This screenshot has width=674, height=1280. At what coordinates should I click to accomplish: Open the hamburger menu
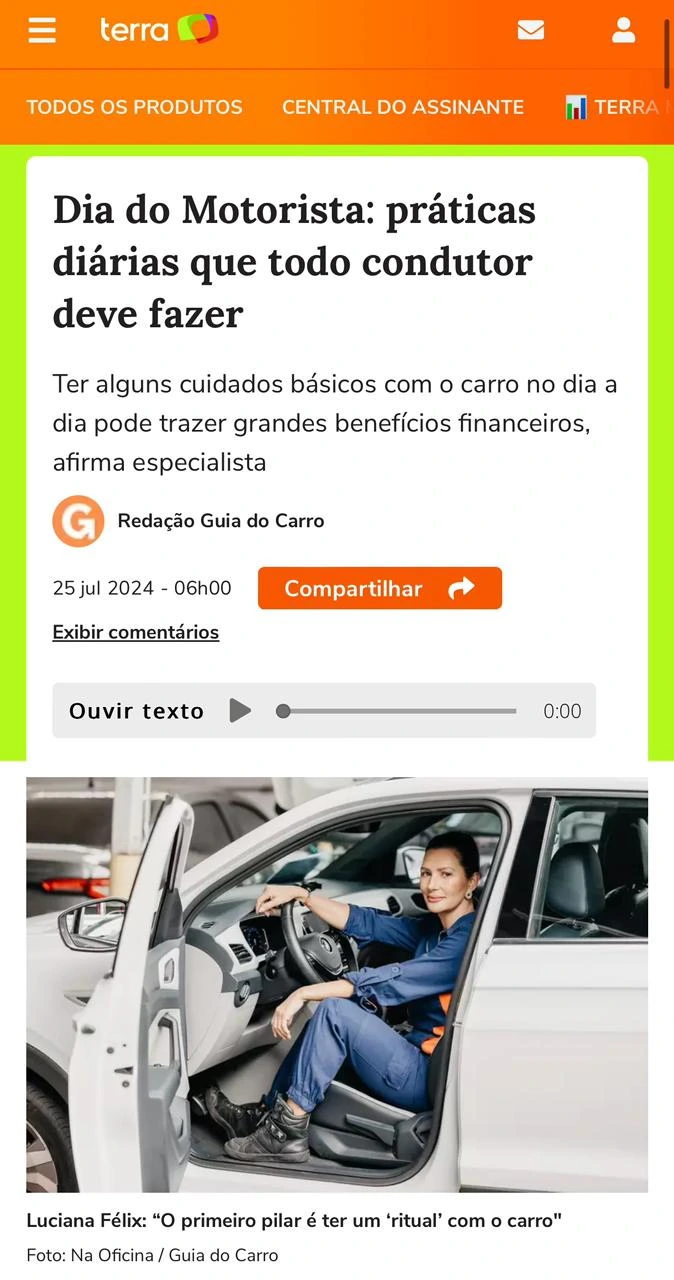(42, 31)
